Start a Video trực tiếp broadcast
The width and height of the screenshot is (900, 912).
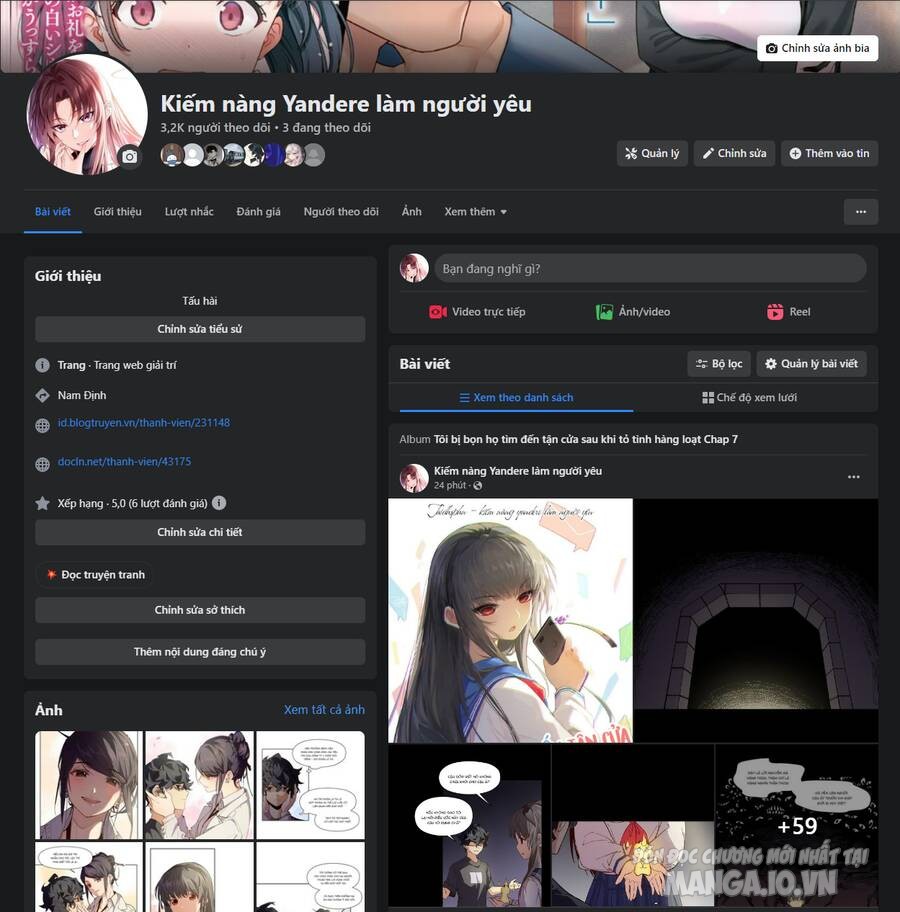pos(477,312)
